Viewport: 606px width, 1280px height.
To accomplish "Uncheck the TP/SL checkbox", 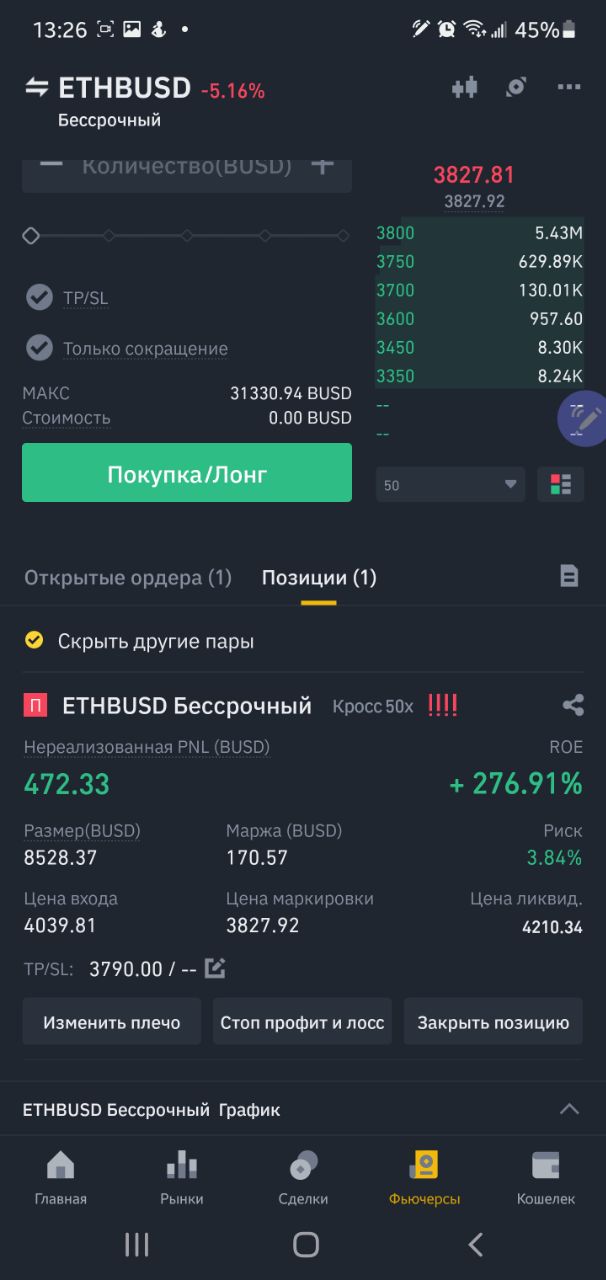I will [39, 297].
